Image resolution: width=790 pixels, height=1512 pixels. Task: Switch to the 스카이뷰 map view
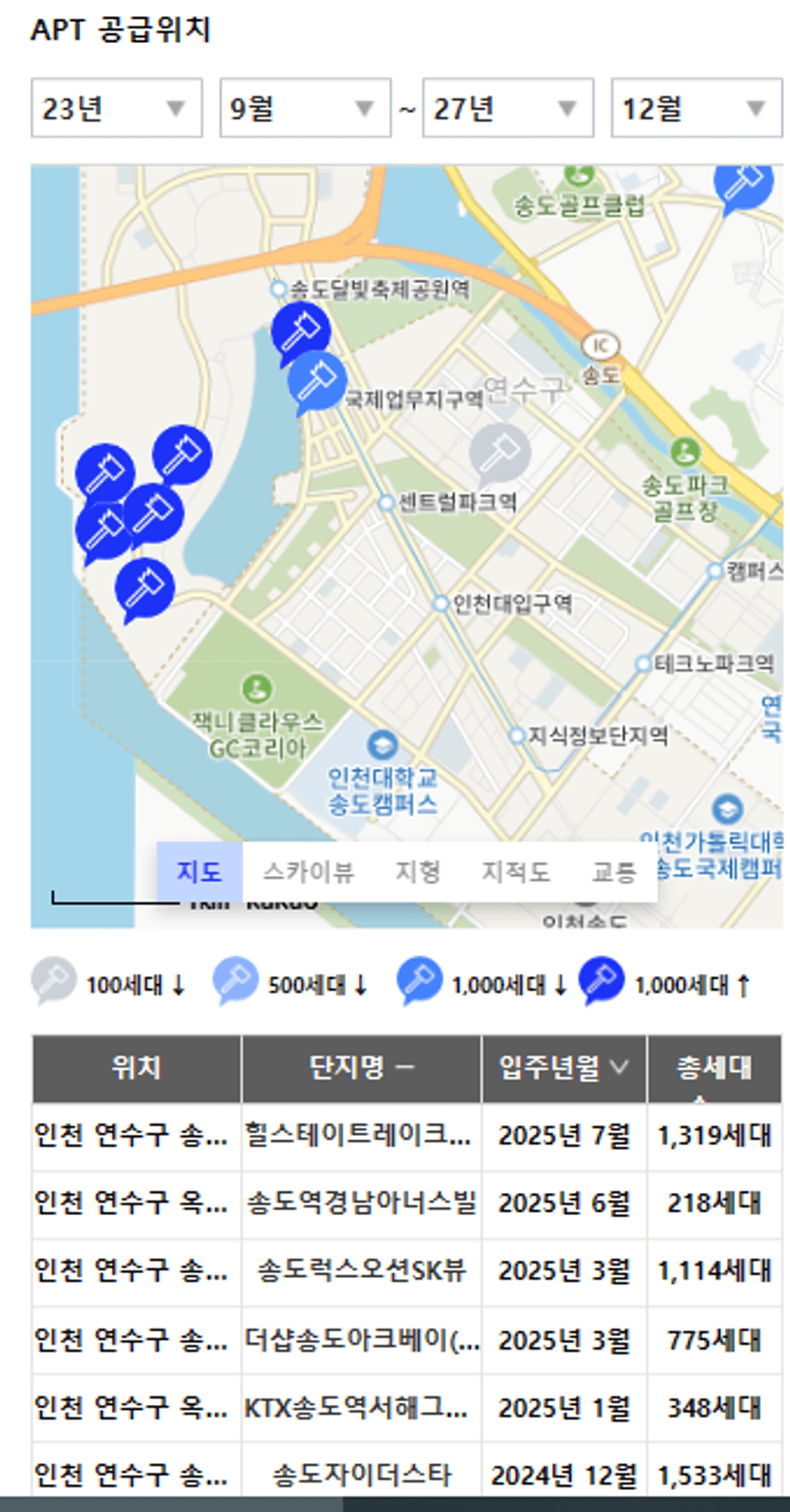coord(309,871)
